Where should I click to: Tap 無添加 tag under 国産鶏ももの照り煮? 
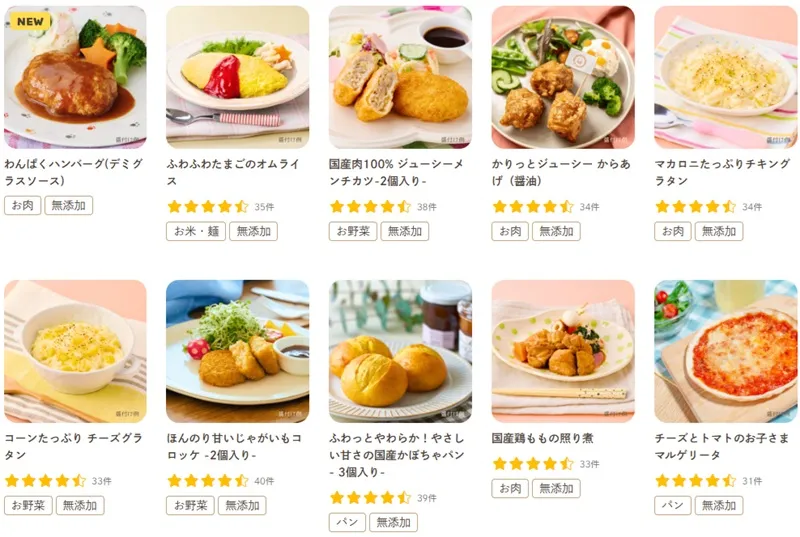pos(555,489)
